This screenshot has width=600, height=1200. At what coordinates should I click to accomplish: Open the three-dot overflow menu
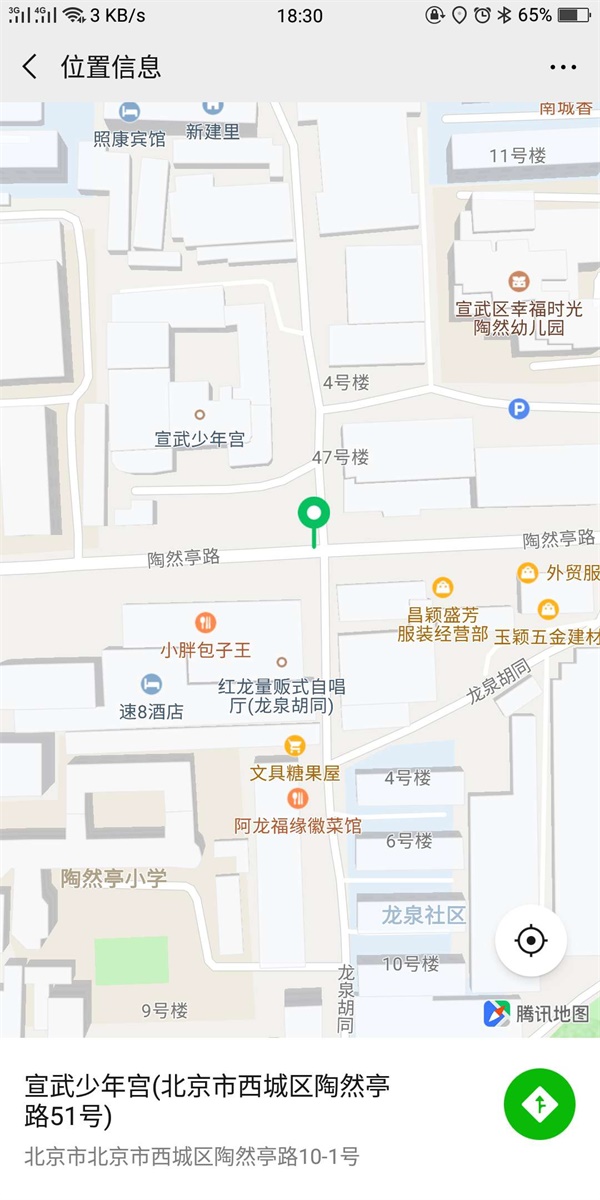point(563,67)
